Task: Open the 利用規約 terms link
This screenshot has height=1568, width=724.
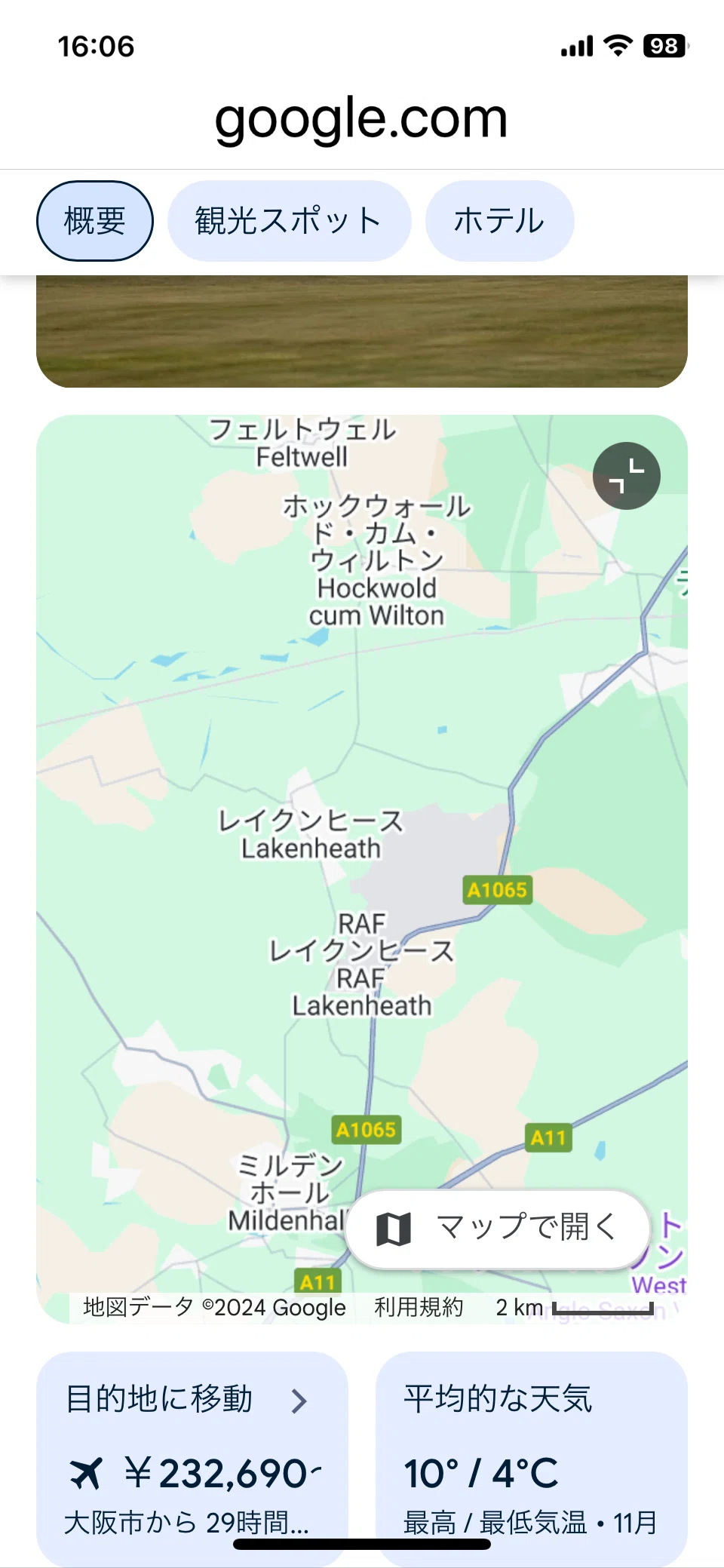Action: (419, 1307)
